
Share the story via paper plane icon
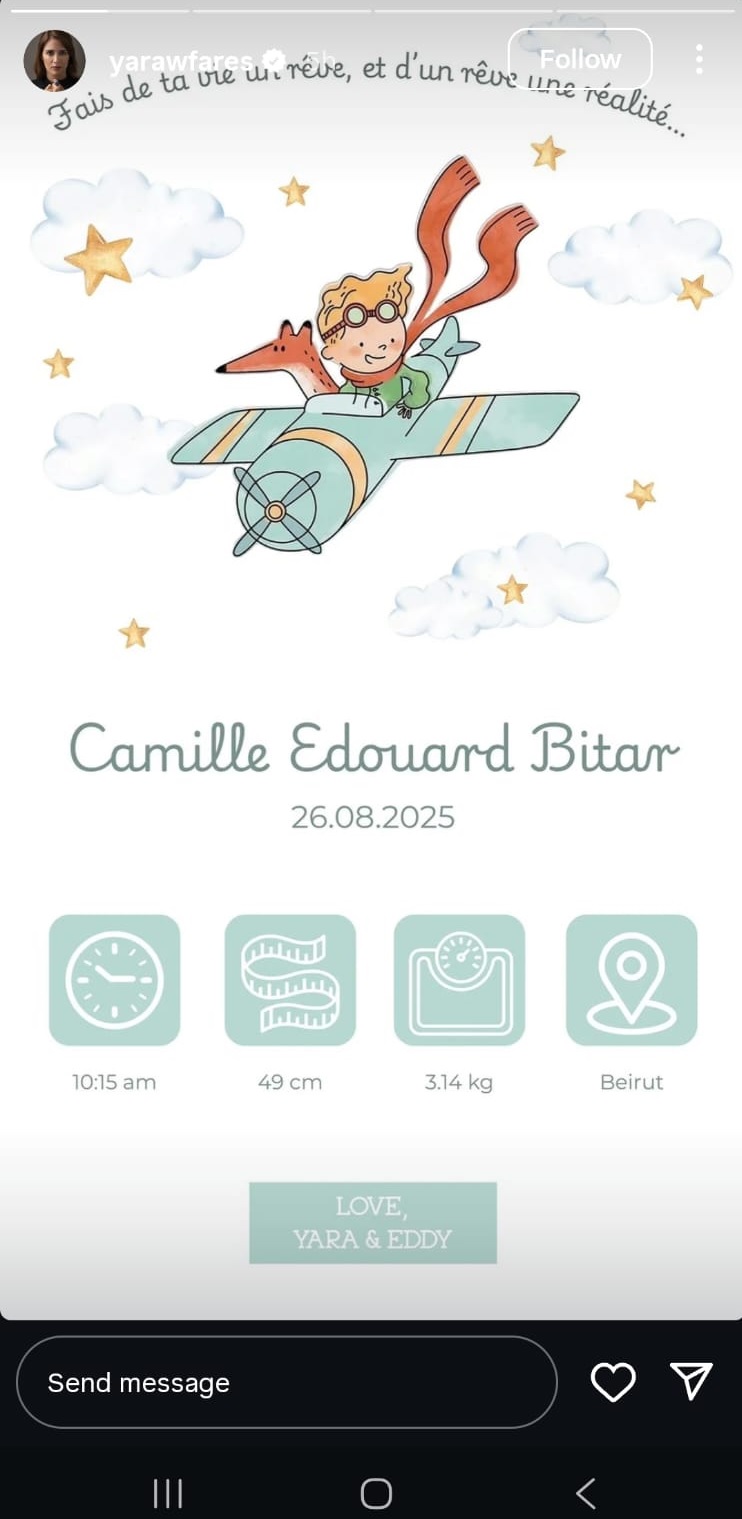(x=691, y=1381)
